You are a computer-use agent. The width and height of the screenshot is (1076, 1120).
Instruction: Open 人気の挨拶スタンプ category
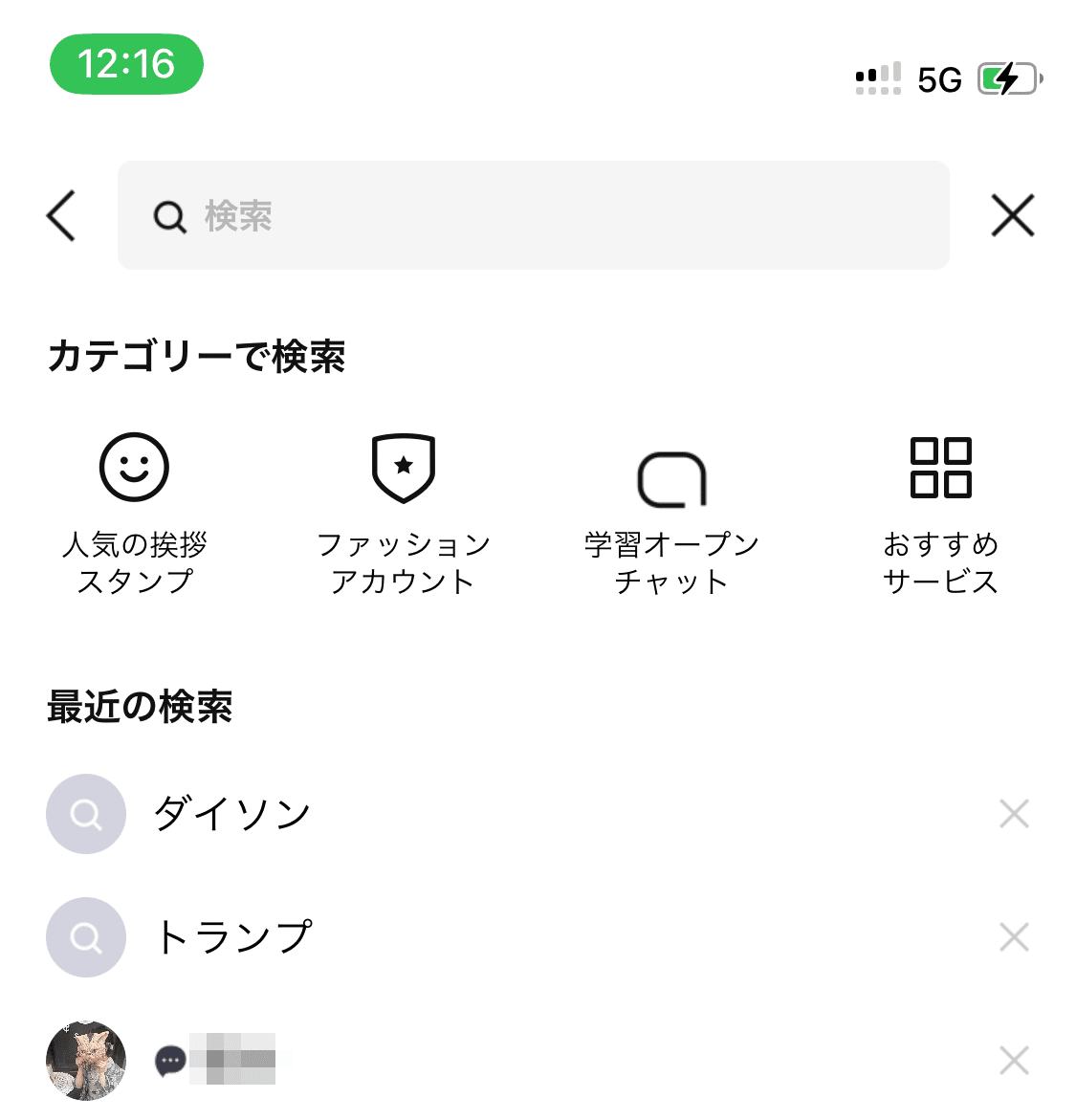coord(135,514)
